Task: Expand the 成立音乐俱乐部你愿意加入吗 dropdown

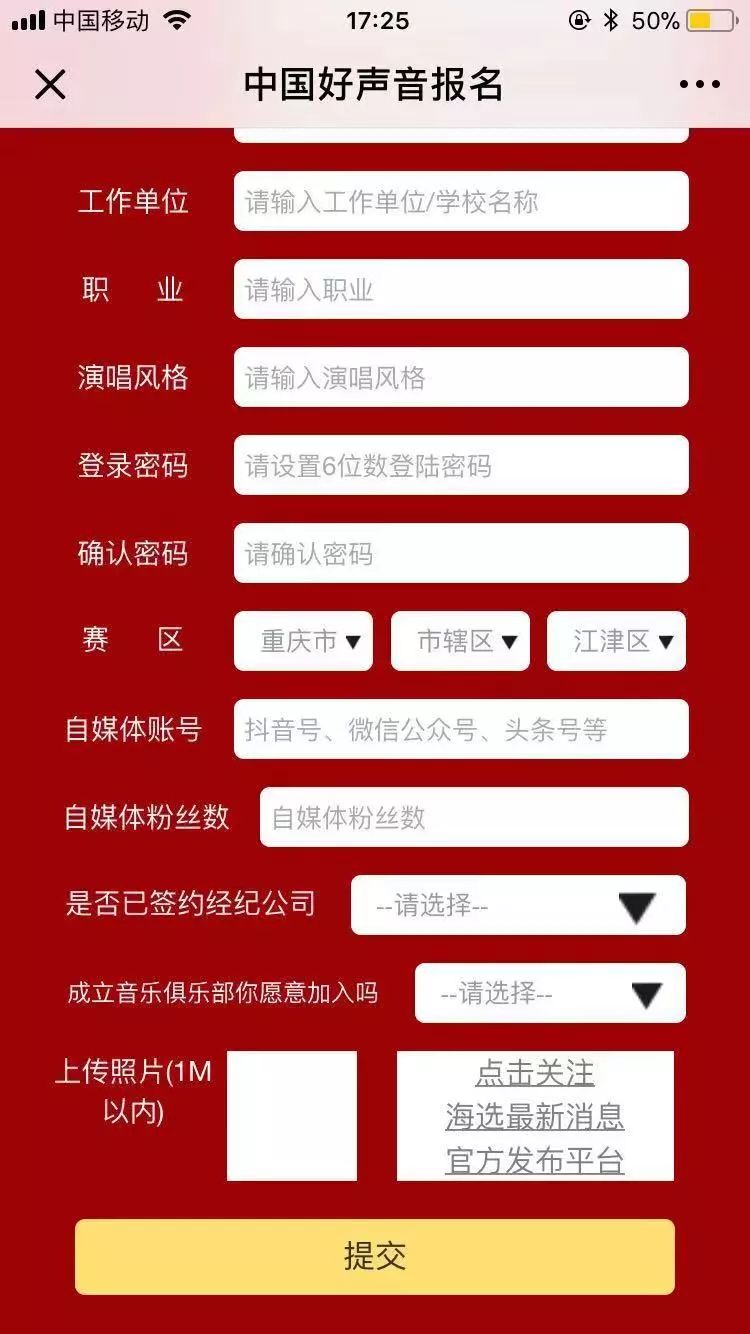Action: 550,993
